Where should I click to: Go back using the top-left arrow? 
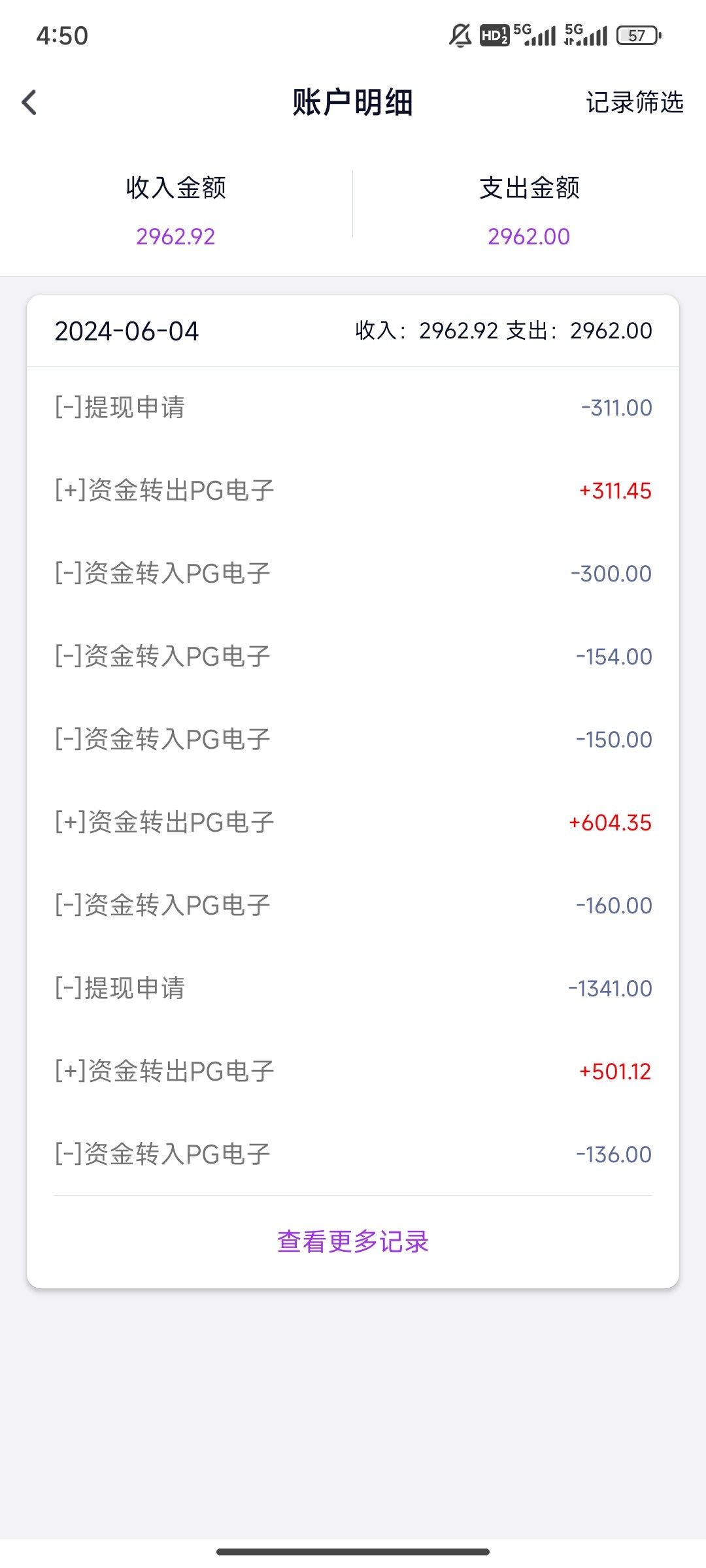coord(29,103)
